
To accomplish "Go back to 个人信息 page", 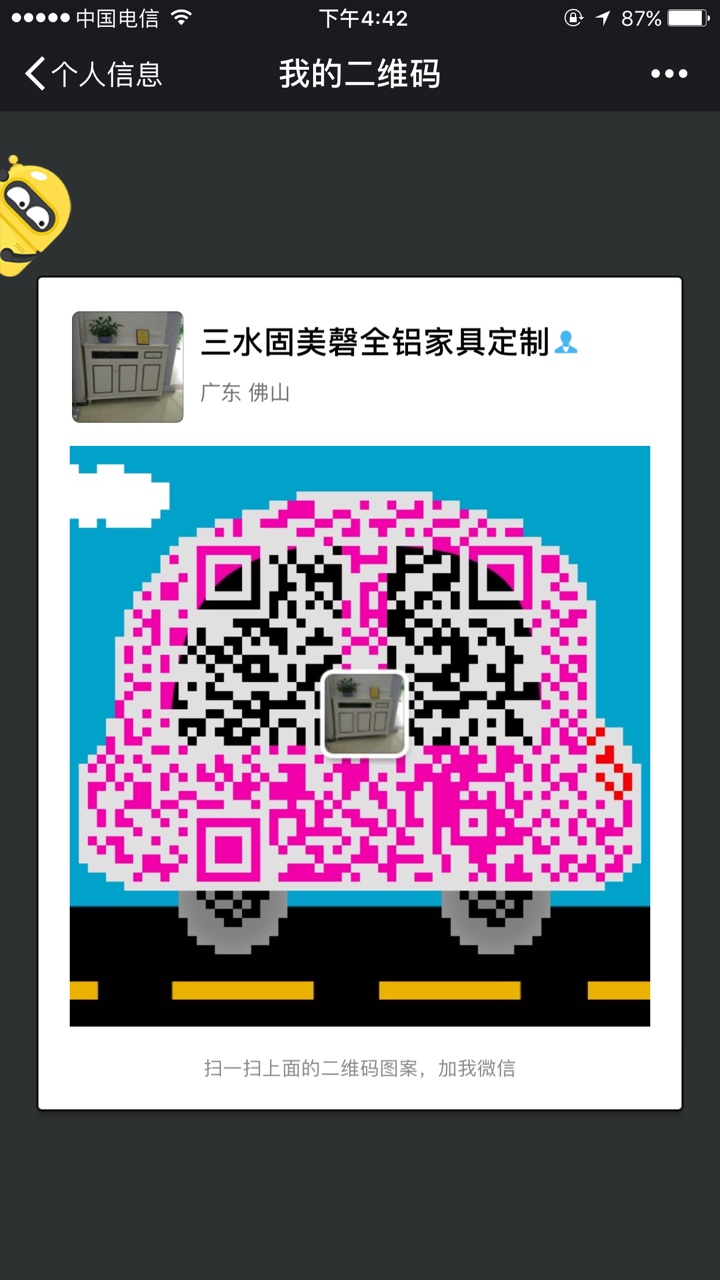I will (92, 74).
